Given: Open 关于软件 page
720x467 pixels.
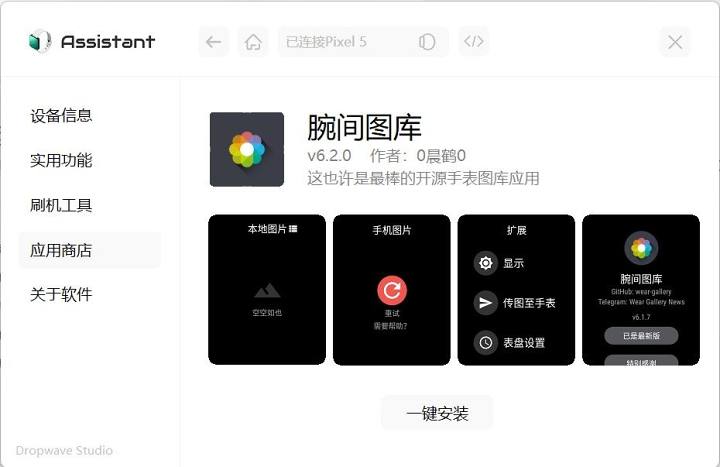Looking at the screenshot, I should [62, 295].
